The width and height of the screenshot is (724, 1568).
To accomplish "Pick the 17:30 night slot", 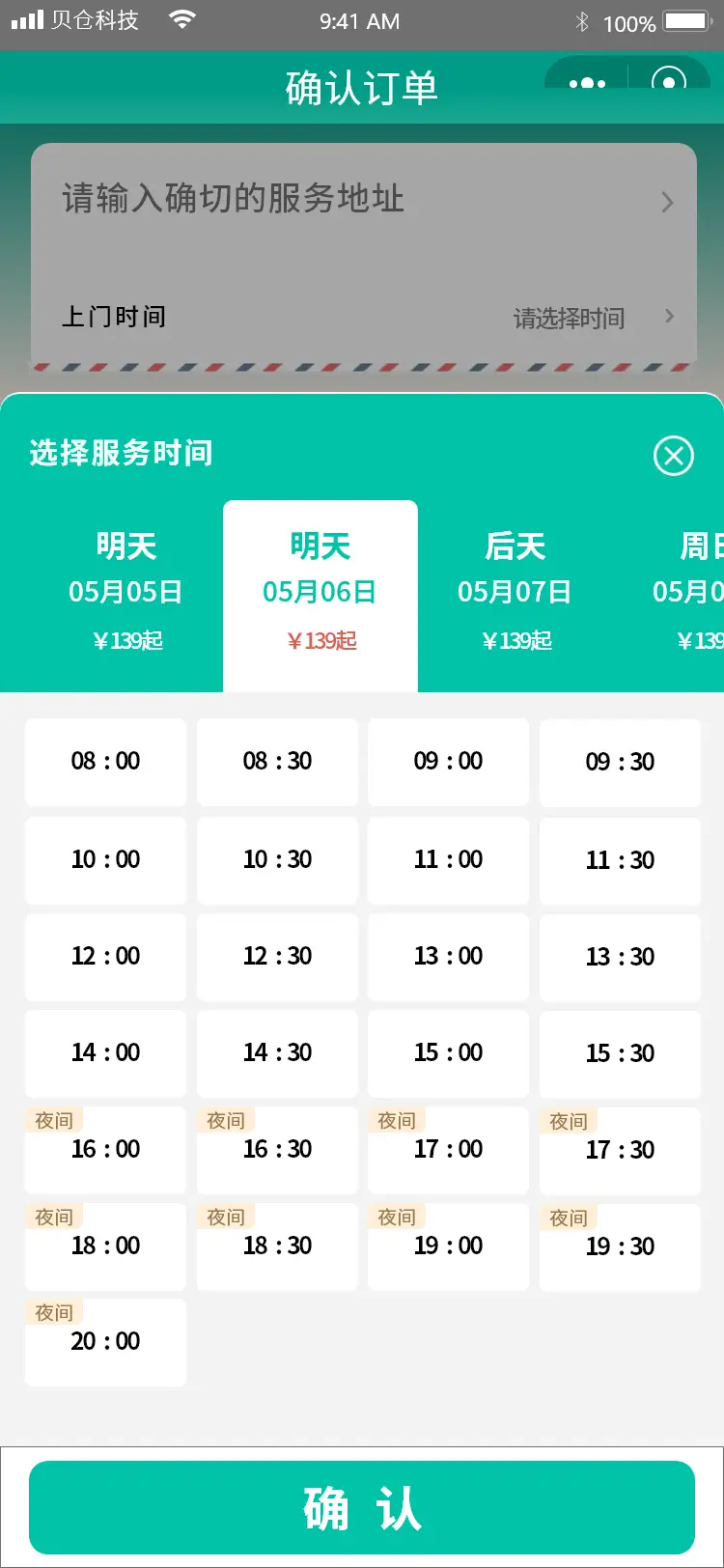I will click(x=620, y=1149).
